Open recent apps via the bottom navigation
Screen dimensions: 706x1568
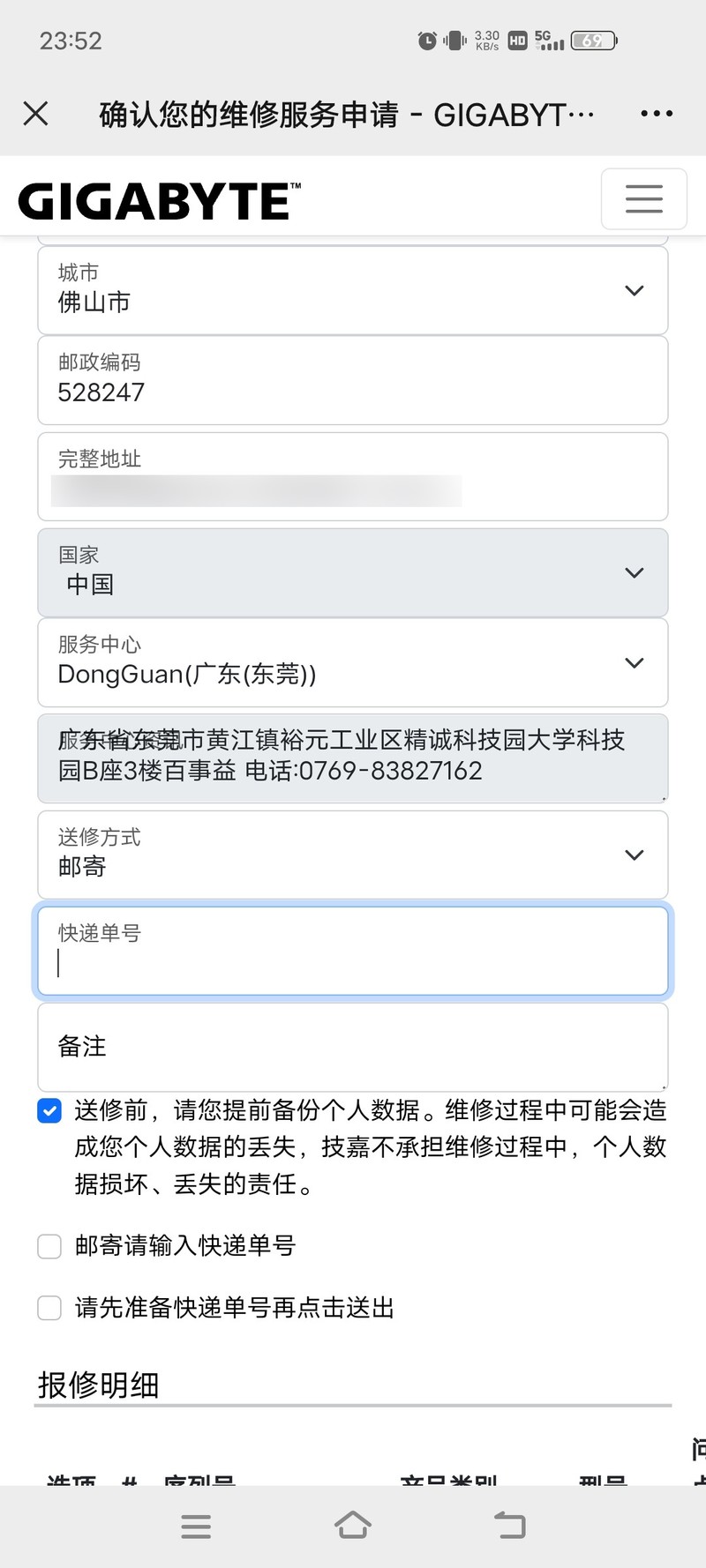click(x=196, y=1526)
